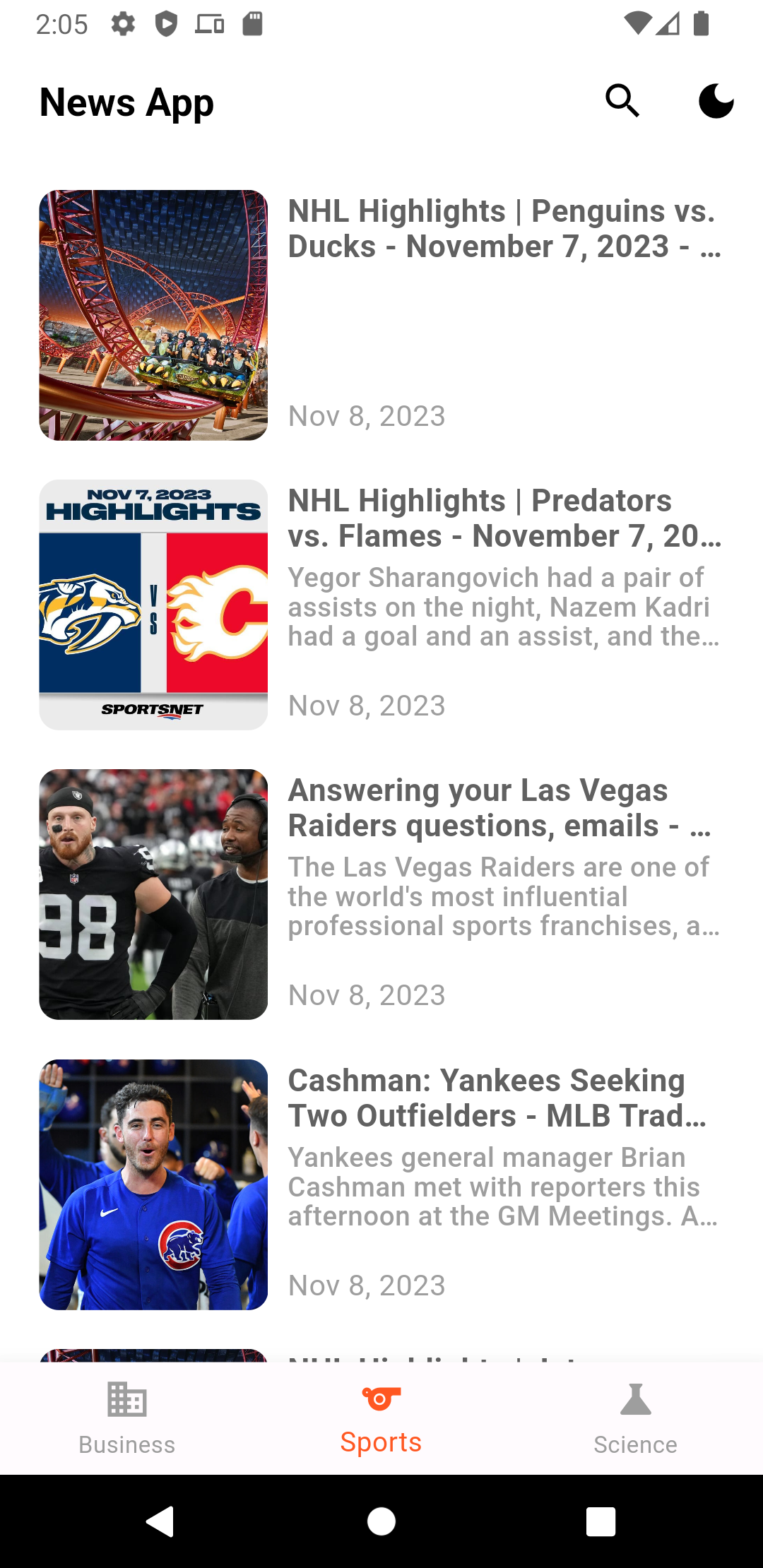Image resolution: width=763 pixels, height=1568 pixels.
Task: Go to the device home screen
Action: tap(381, 1521)
